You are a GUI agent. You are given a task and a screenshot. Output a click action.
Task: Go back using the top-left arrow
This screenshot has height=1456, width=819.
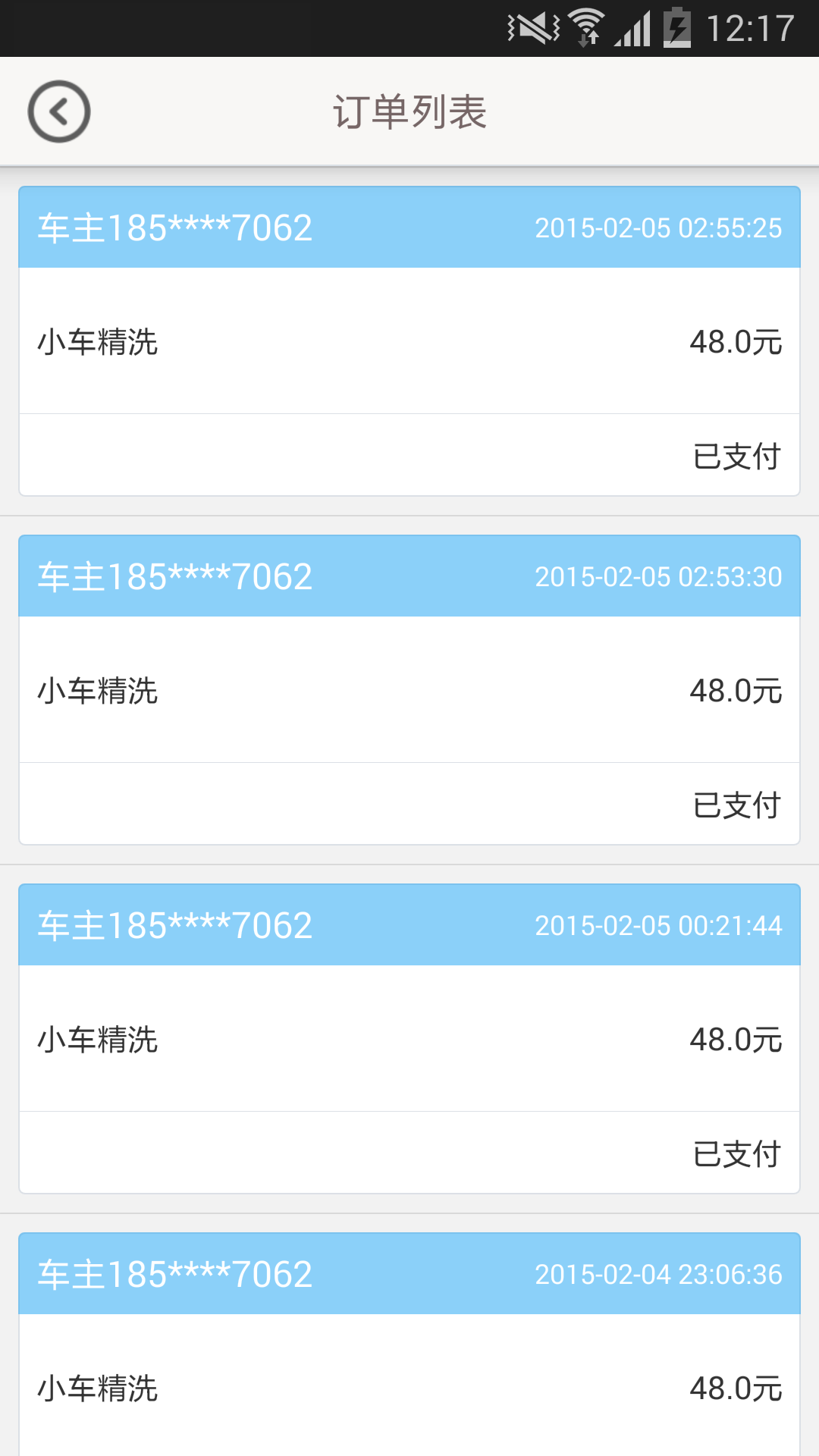point(59,111)
